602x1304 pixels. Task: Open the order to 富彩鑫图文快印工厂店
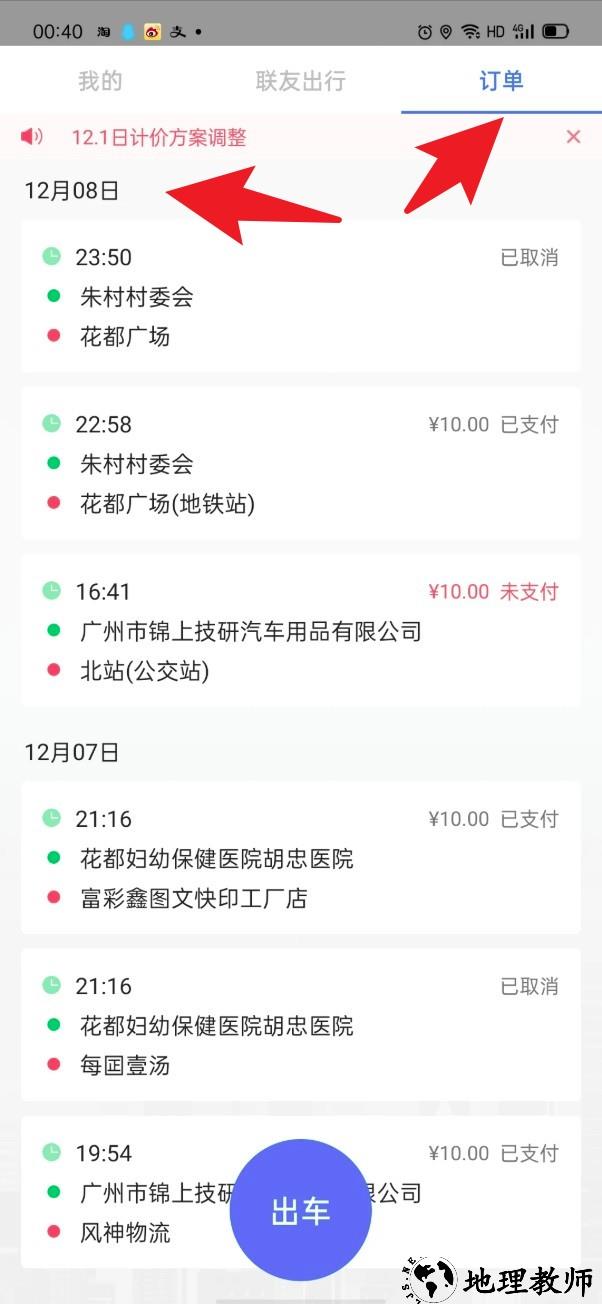300,857
